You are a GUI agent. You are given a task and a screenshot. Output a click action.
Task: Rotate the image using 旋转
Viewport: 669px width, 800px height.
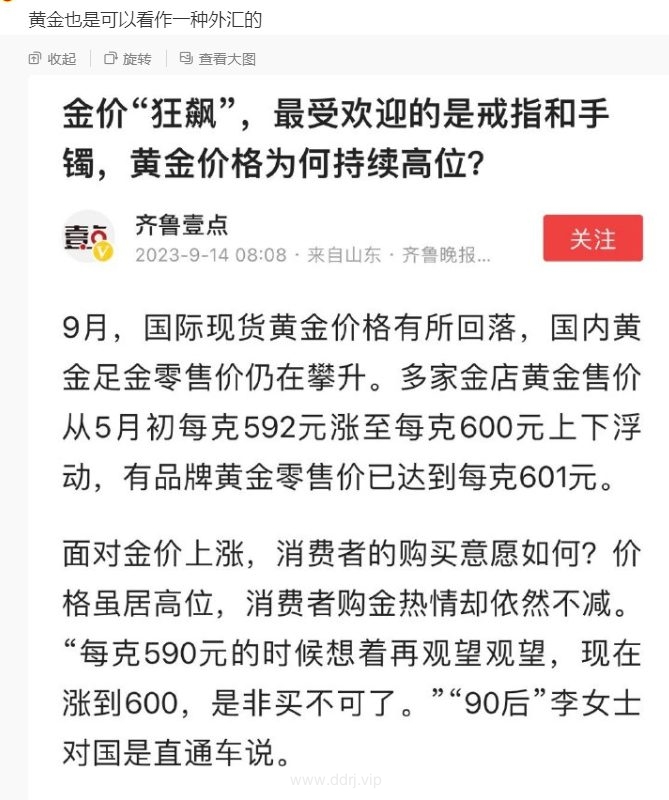(x=127, y=59)
